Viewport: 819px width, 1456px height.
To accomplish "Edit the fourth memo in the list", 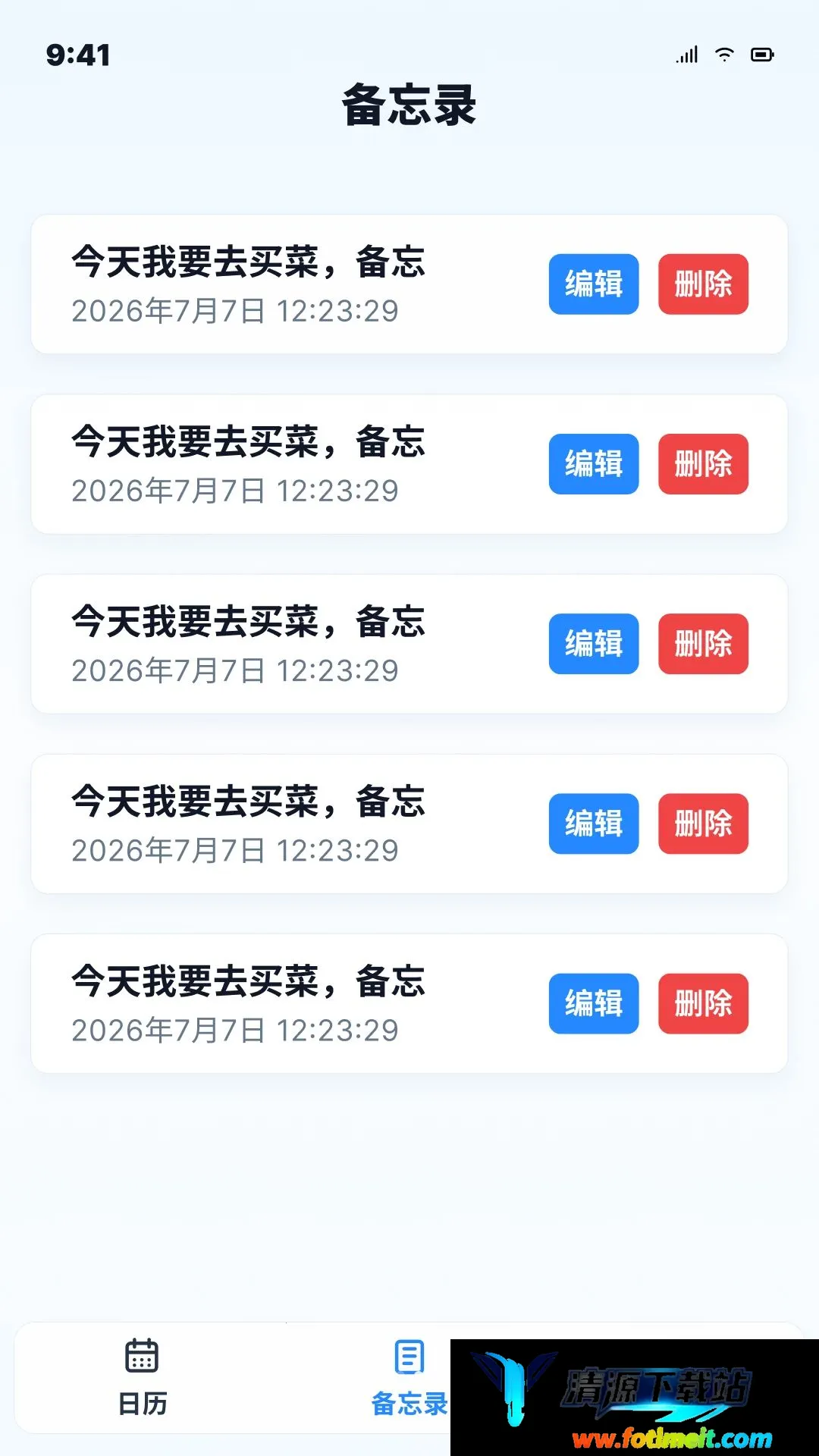I will (x=594, y=824).
